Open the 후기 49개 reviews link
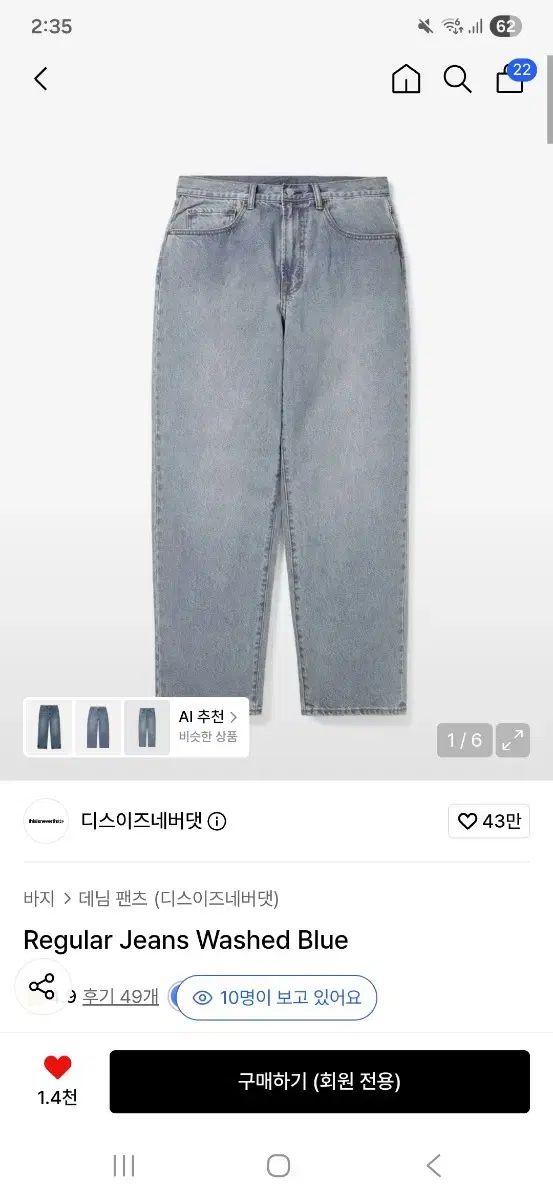 point(120,996)
